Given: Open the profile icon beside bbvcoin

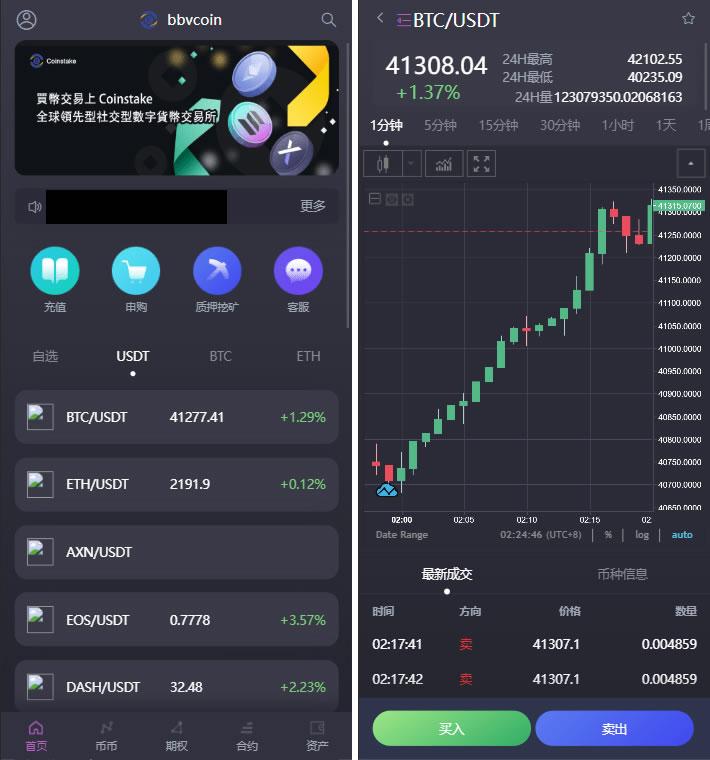Looking at the screenshot, I should [x=27, y=19].
